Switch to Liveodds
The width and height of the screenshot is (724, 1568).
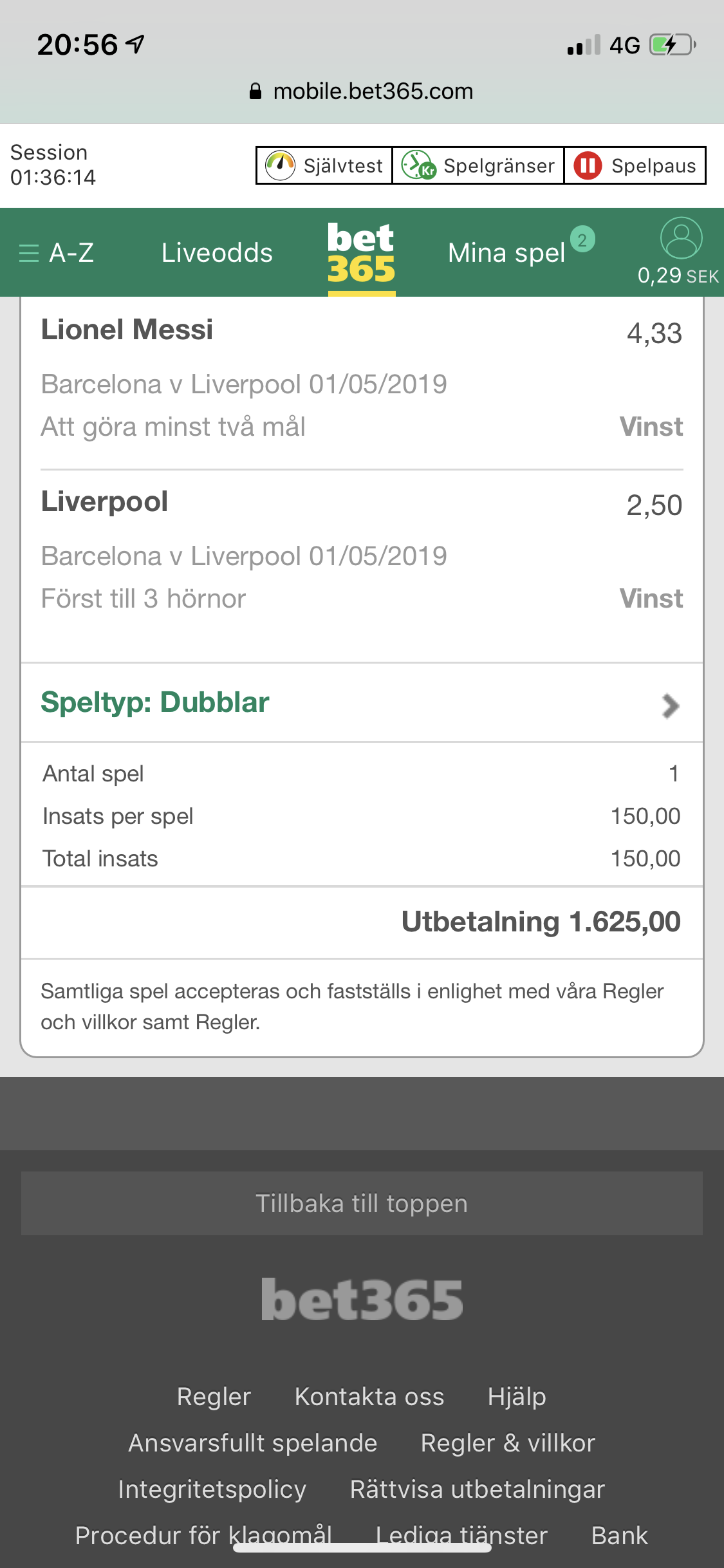point(217,253)
